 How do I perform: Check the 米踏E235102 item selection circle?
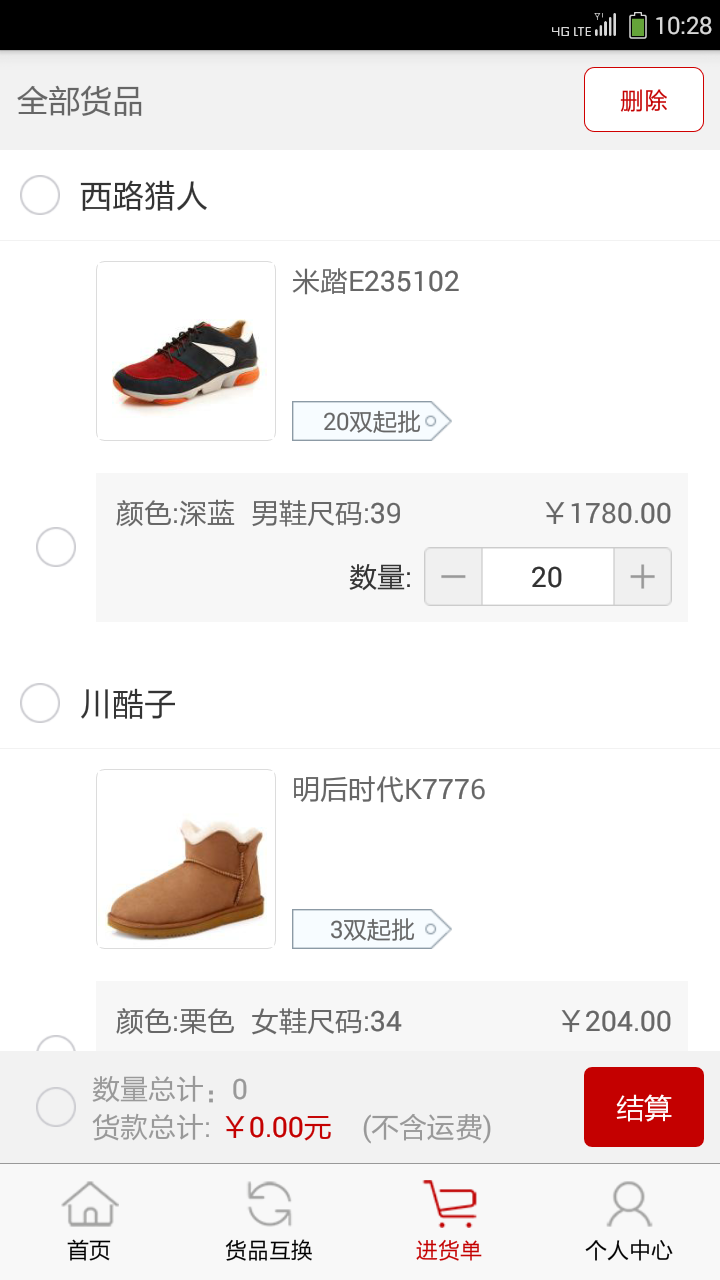click(56, 547)
